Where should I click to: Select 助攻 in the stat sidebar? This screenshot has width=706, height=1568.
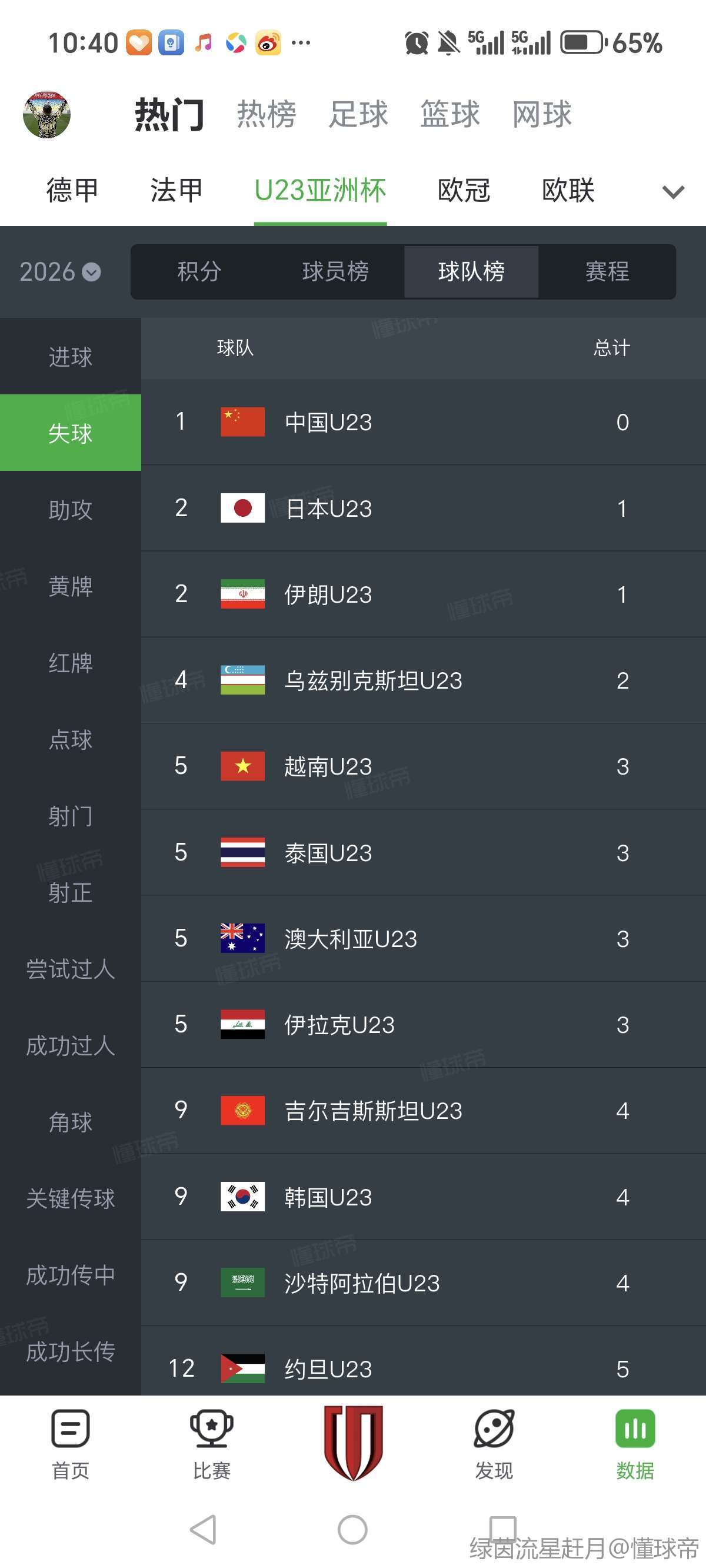click(71, 510)
